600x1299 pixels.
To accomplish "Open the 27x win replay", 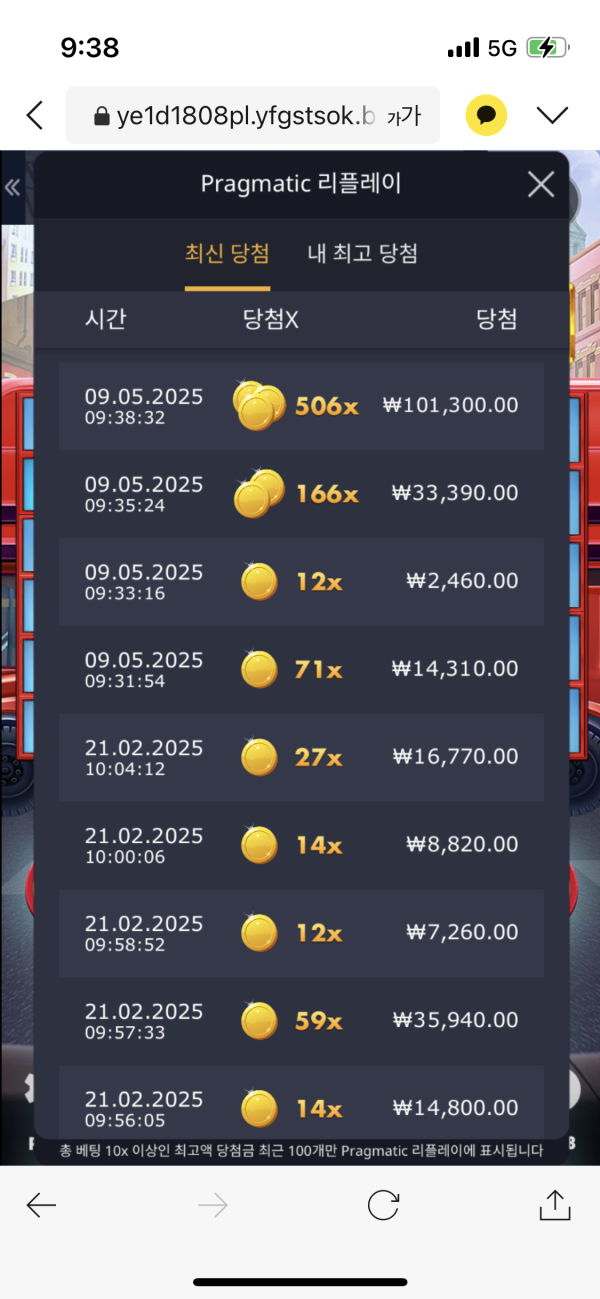I will [302, 758].
